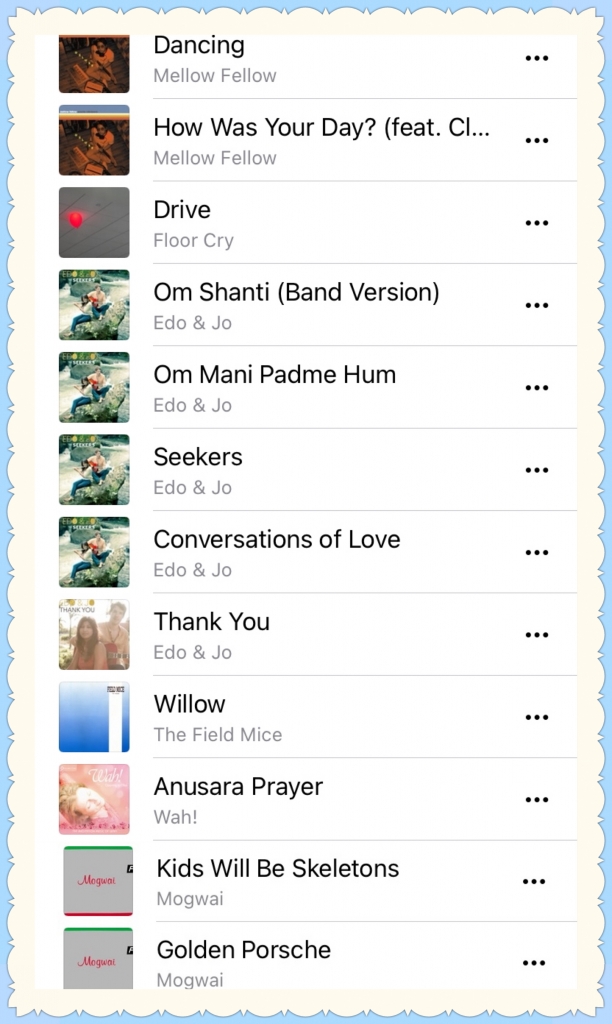Image resolution: width=612 pixels, height=1024 pixels.
Task: Open more options for Dancing
Action: 536,58
